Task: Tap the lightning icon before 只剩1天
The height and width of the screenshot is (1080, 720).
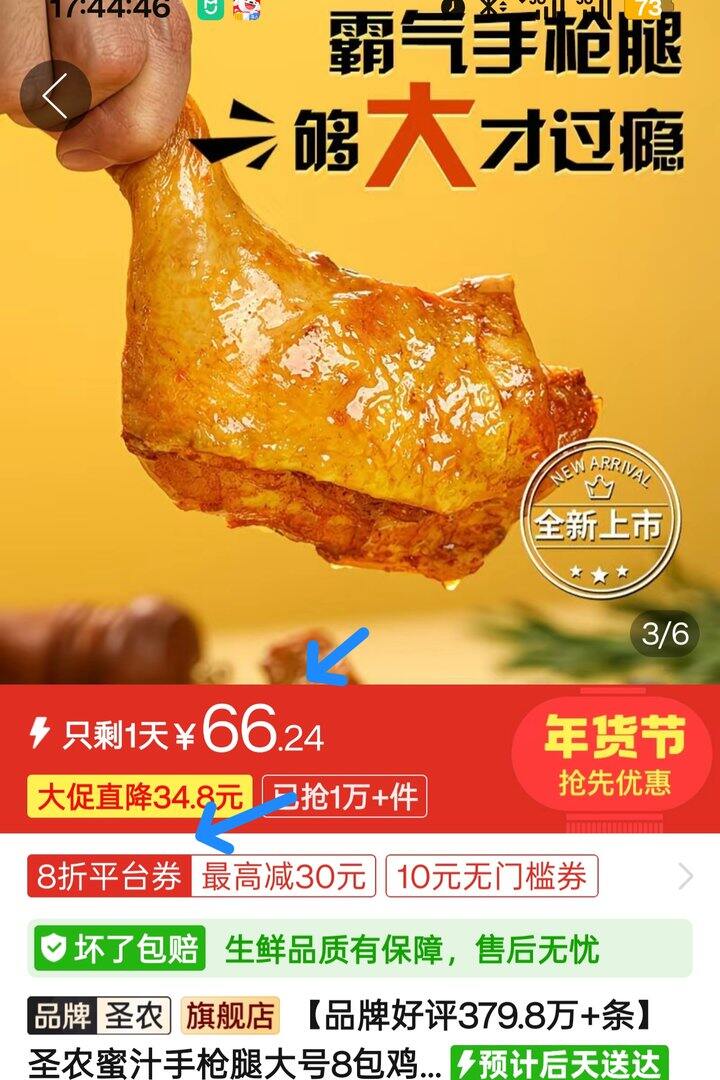Action: point(38,733)
